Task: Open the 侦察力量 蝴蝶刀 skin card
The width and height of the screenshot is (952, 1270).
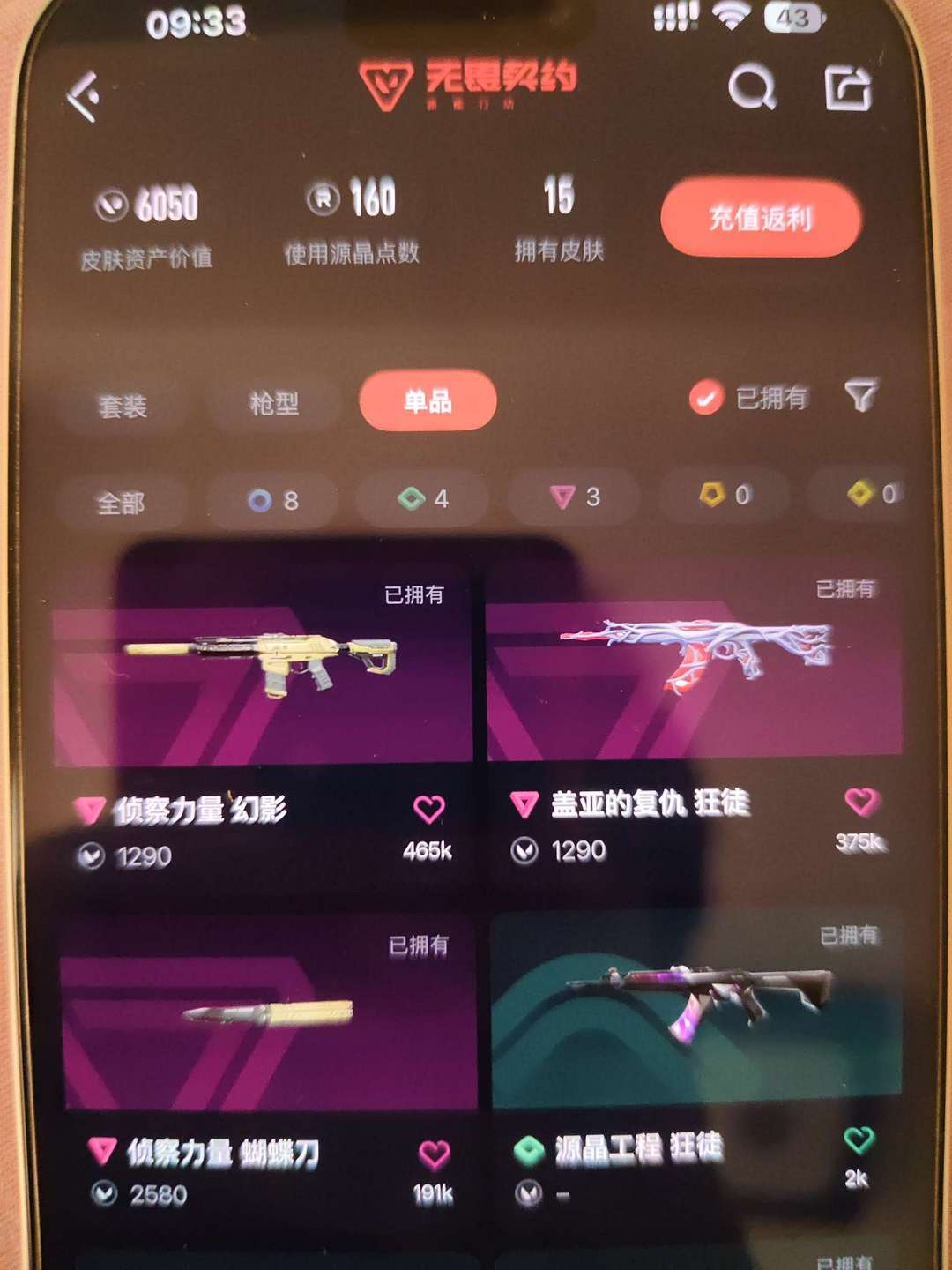Action: (x=269, y=1069)
